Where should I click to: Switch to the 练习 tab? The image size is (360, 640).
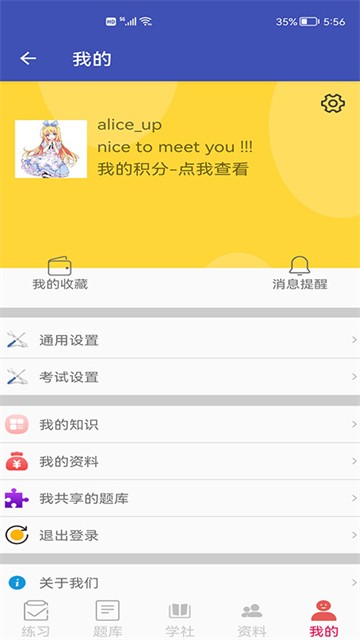pos(36,619)
